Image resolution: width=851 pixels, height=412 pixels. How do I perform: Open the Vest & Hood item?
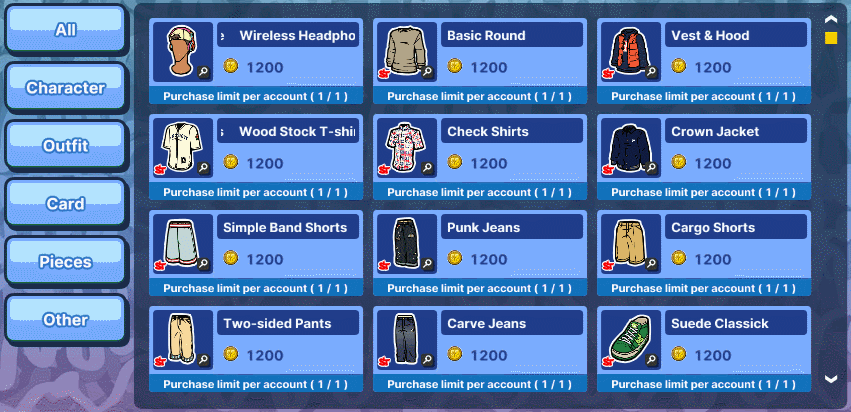[x=704, y=60]
